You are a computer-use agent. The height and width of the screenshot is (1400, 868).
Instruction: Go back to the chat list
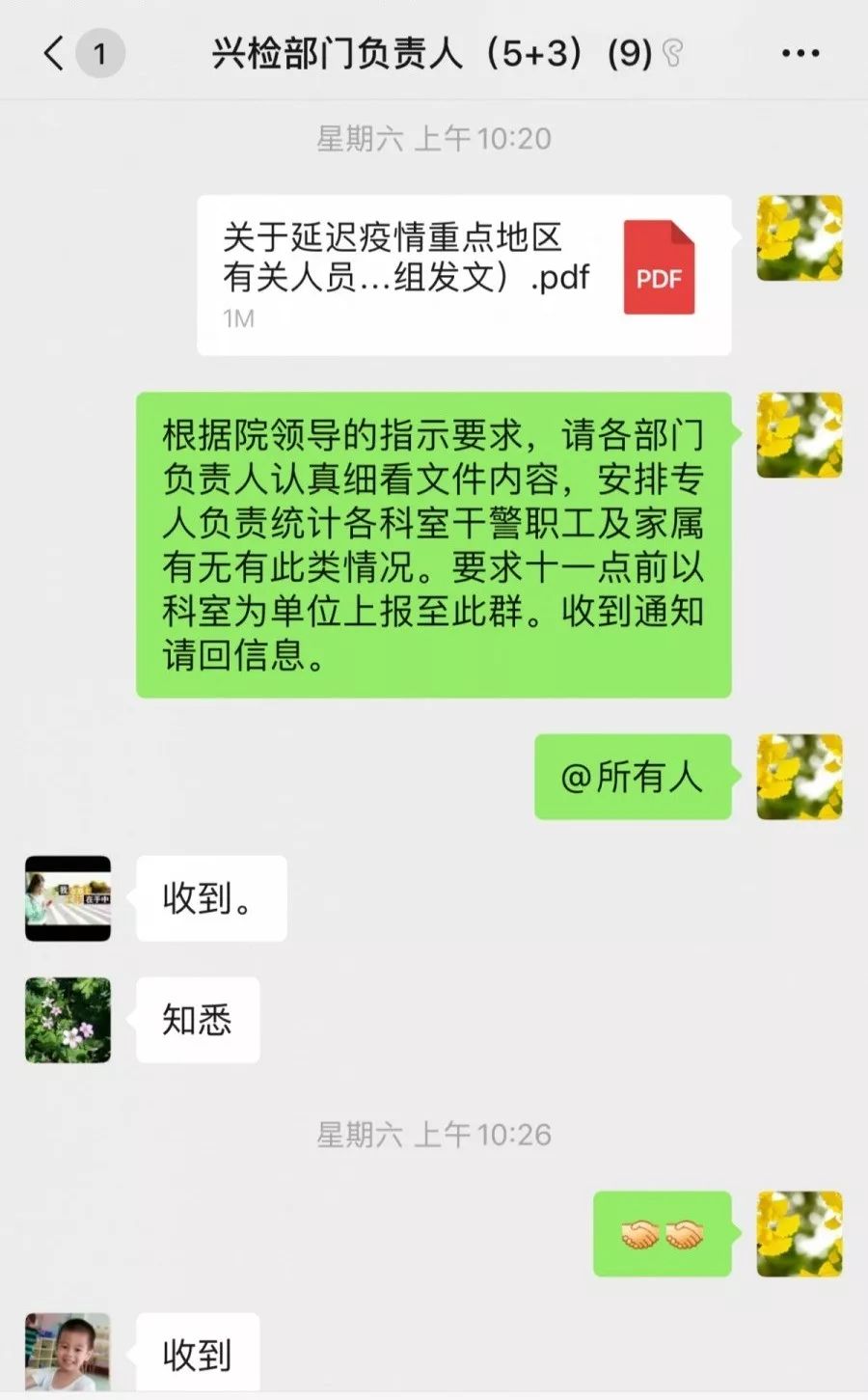tap(54, 53)
